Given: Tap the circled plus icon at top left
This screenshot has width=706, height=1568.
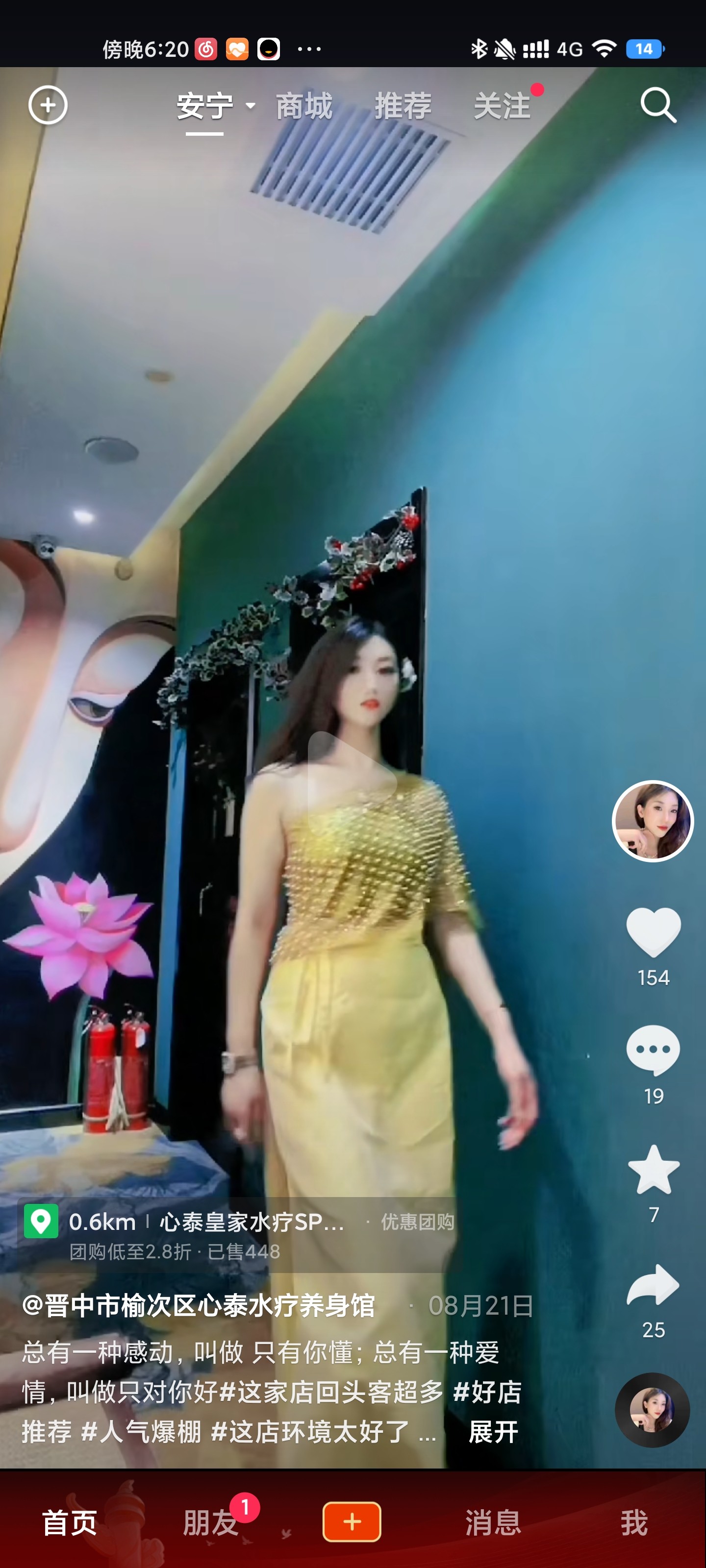Looking at the screenshot, I should [x=48, y=105].
